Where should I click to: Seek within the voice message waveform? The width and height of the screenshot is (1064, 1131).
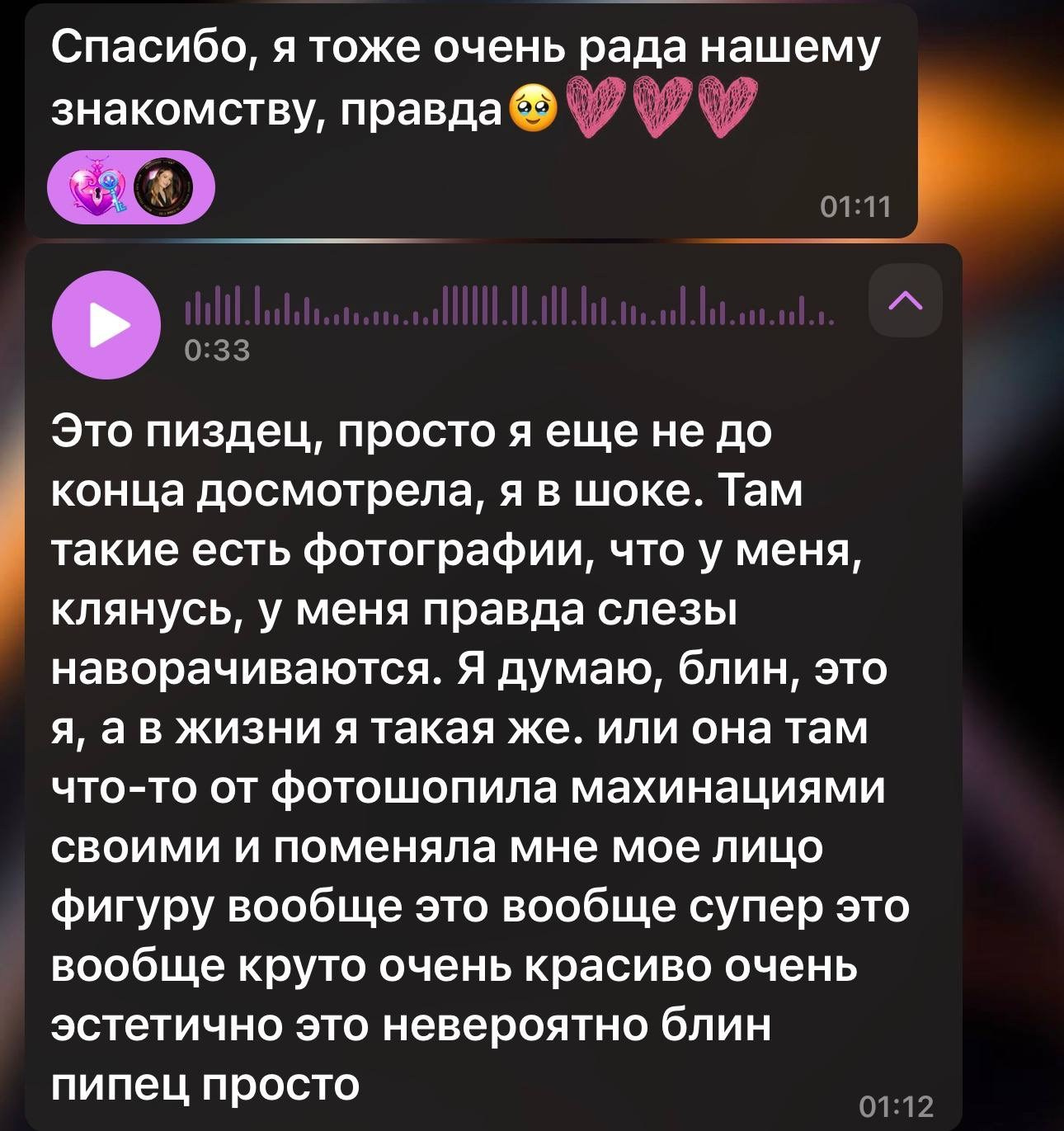(x=509, y=307)
